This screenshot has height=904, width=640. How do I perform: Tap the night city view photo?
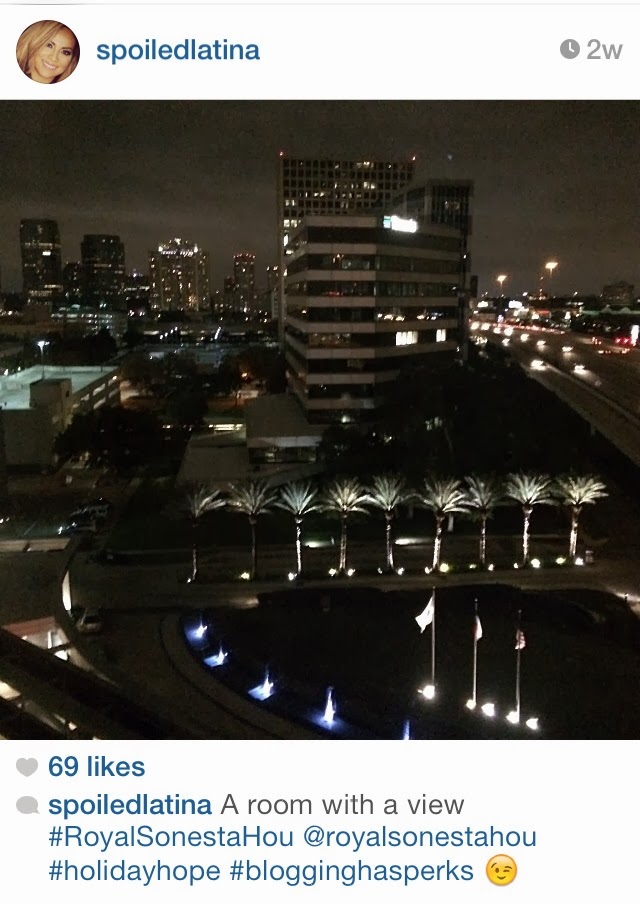320,420
